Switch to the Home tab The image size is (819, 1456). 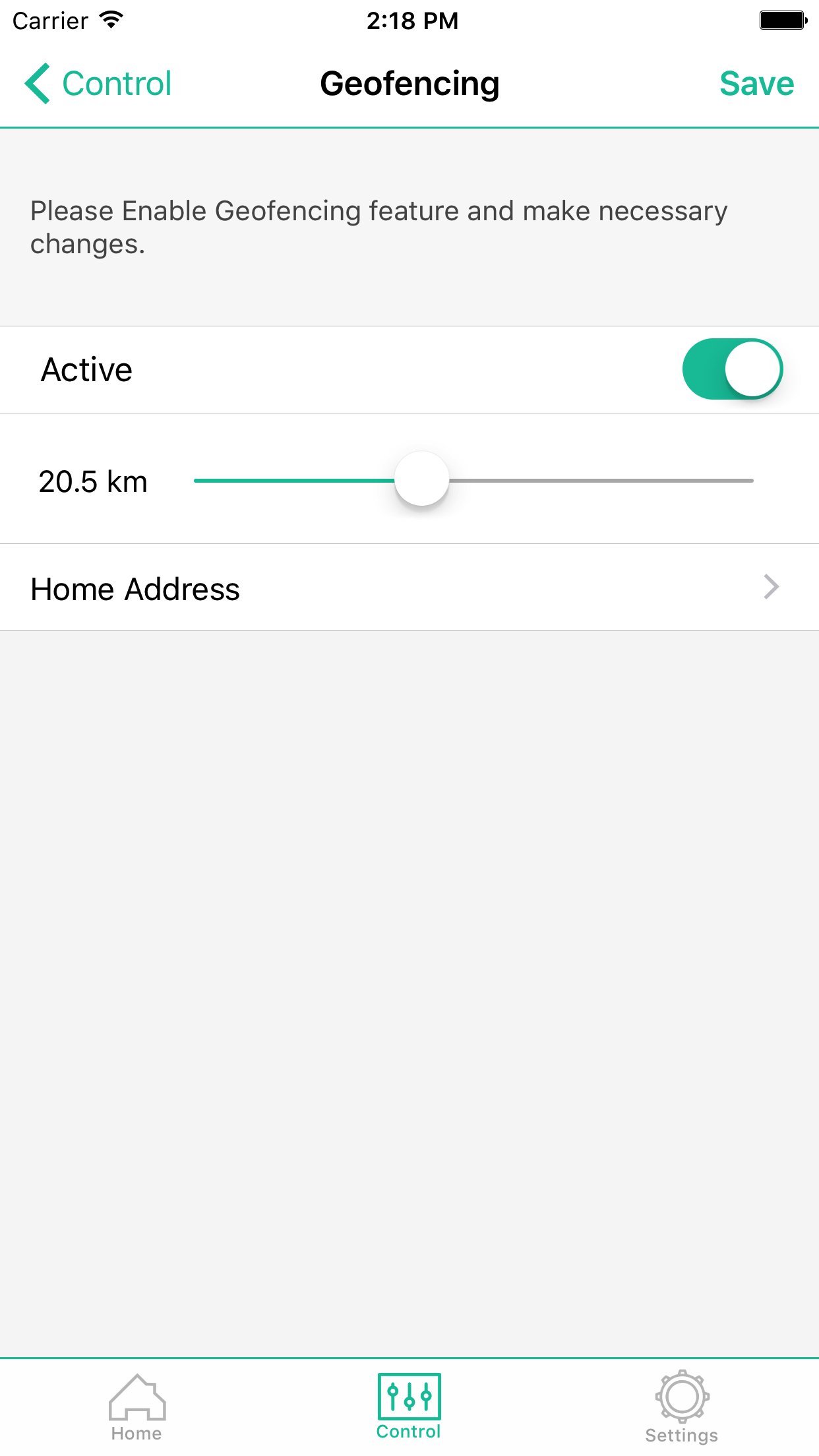coord(136,1407)
